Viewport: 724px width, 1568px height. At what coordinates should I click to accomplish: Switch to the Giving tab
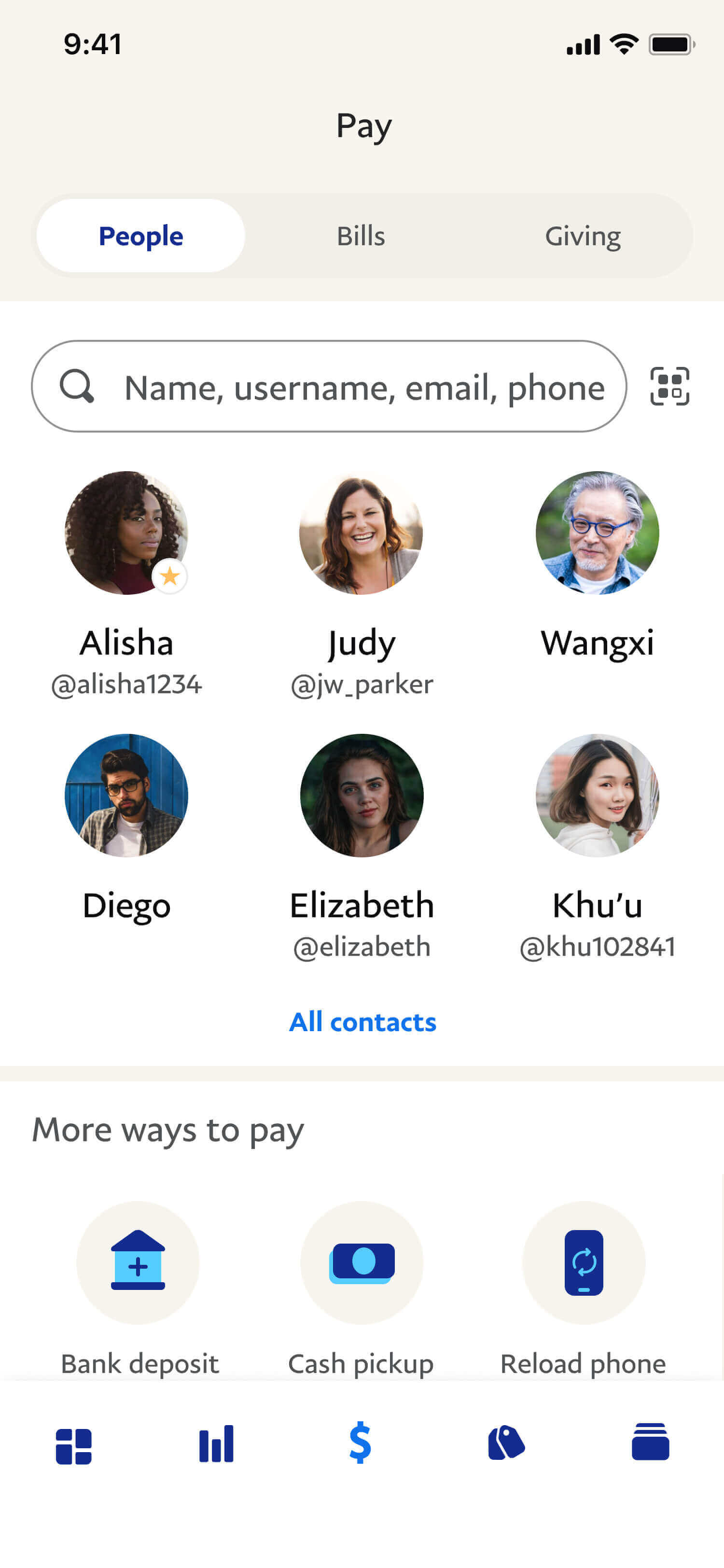[582, 236]
